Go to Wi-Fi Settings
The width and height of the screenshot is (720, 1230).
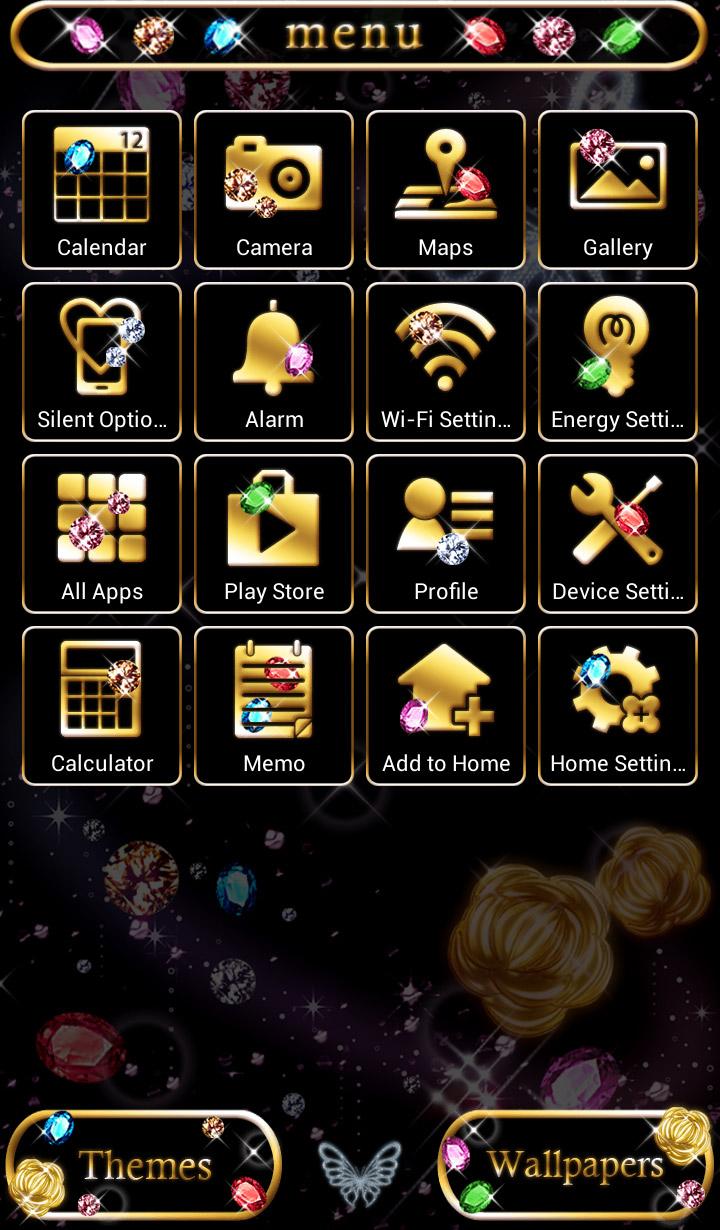[446, 362]
